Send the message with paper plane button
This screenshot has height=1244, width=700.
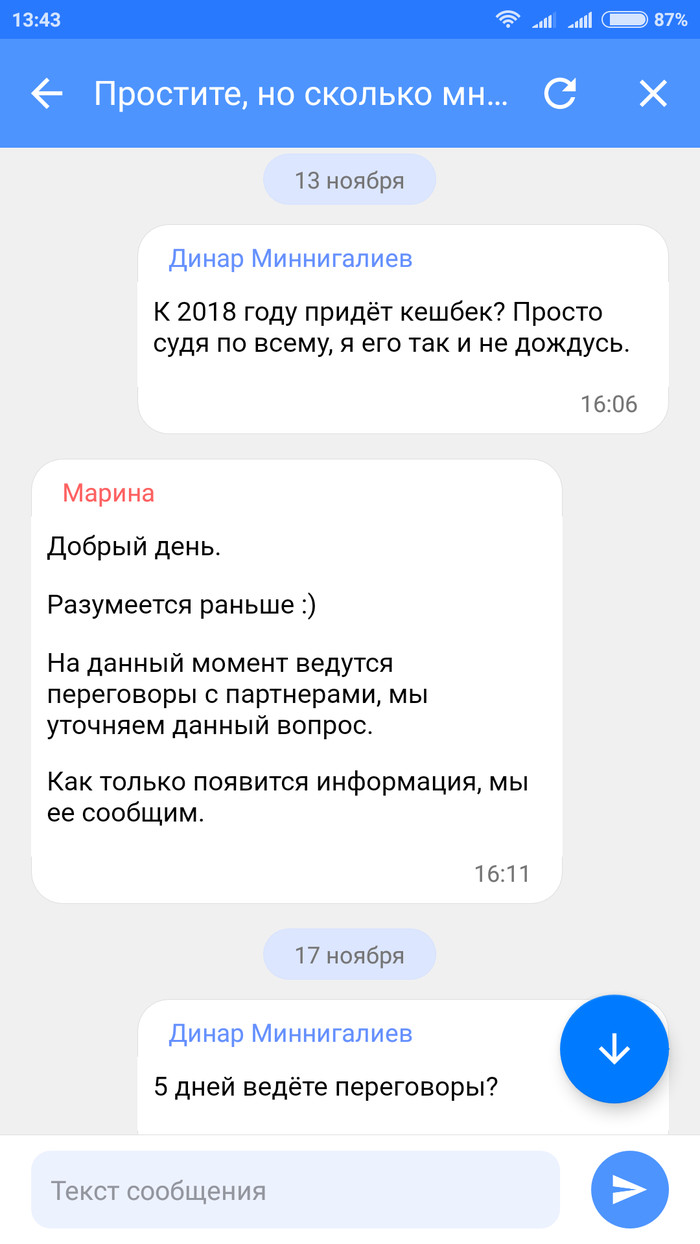click(x=629, y=1189)
